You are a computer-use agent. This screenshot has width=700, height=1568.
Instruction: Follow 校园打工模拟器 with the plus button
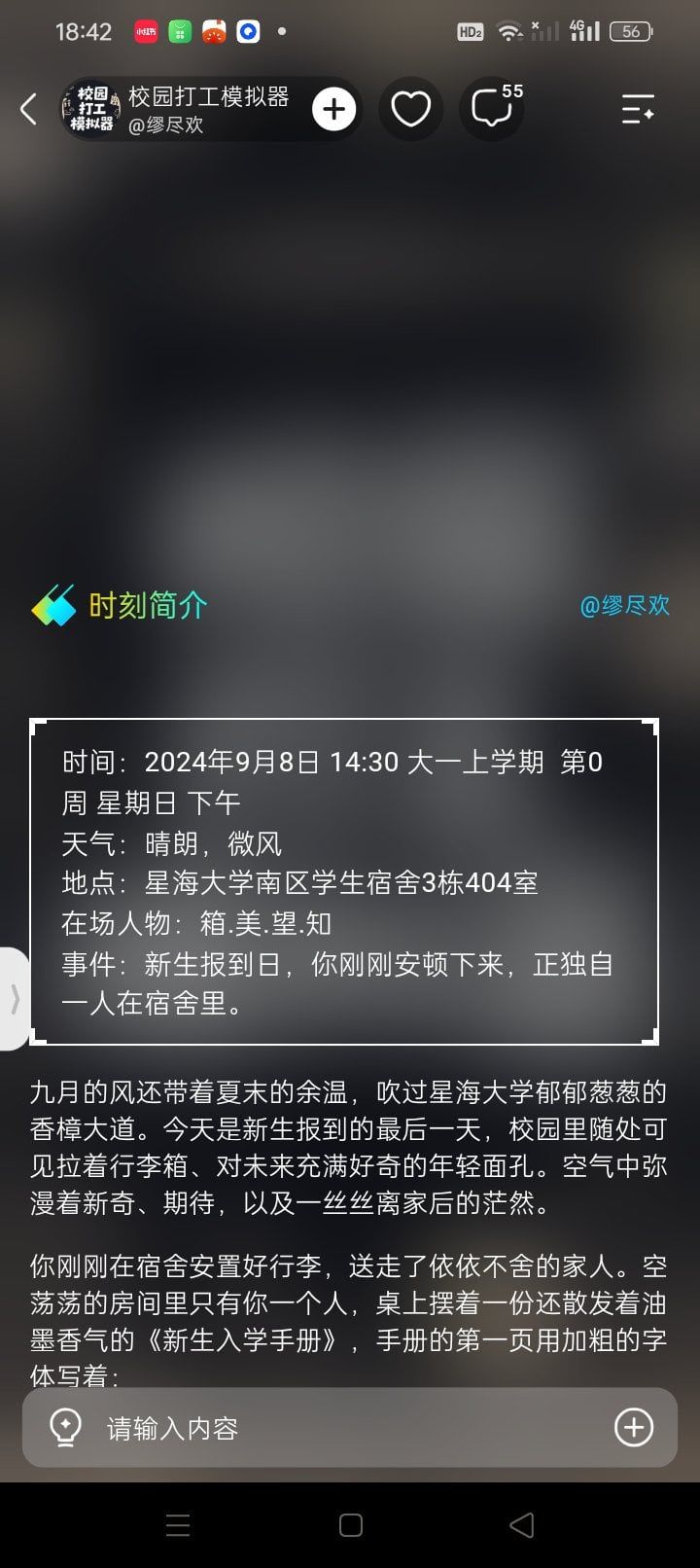tap(333, 109)
